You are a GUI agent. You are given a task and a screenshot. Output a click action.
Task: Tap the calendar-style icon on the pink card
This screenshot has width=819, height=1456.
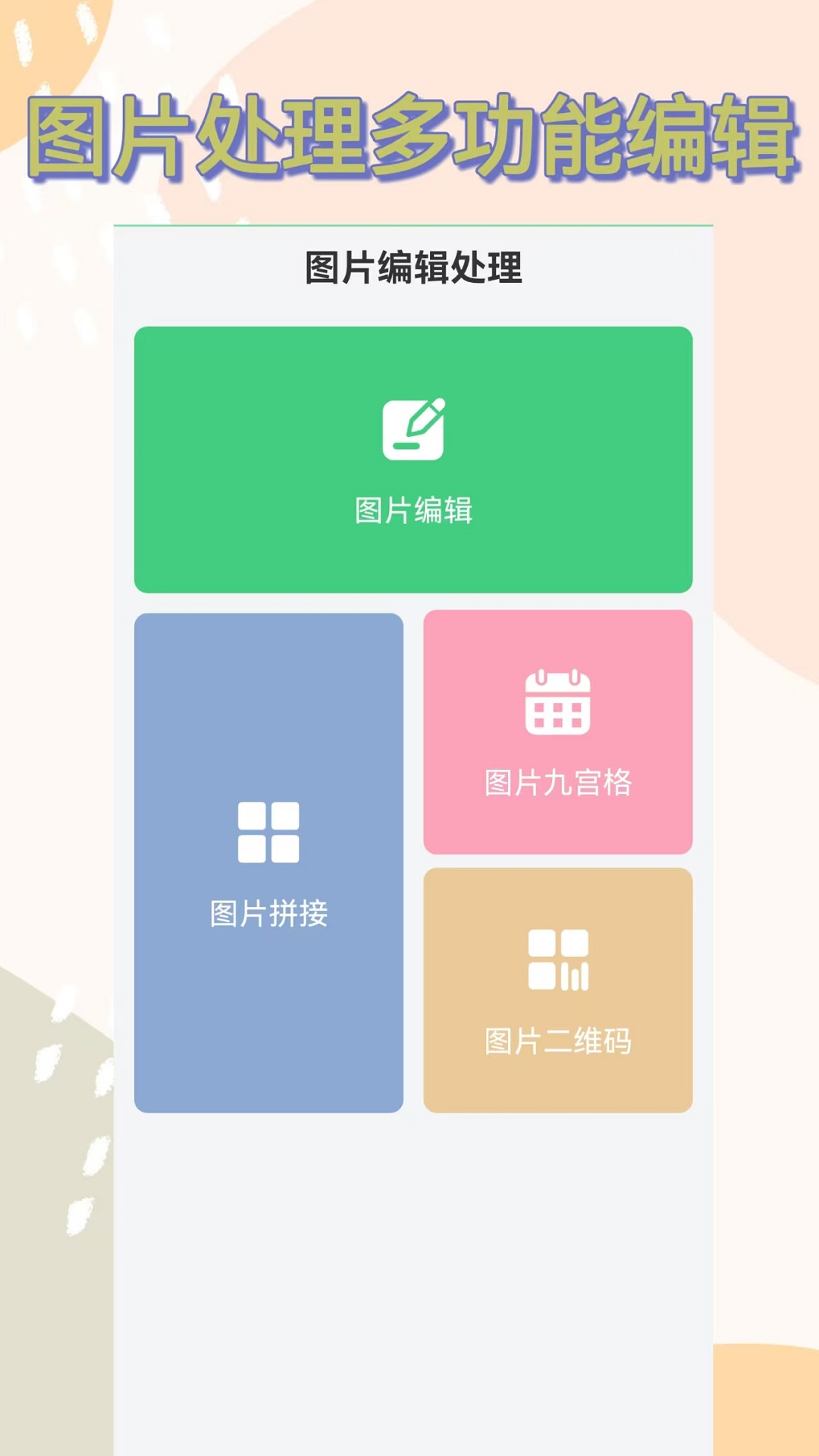557,701
